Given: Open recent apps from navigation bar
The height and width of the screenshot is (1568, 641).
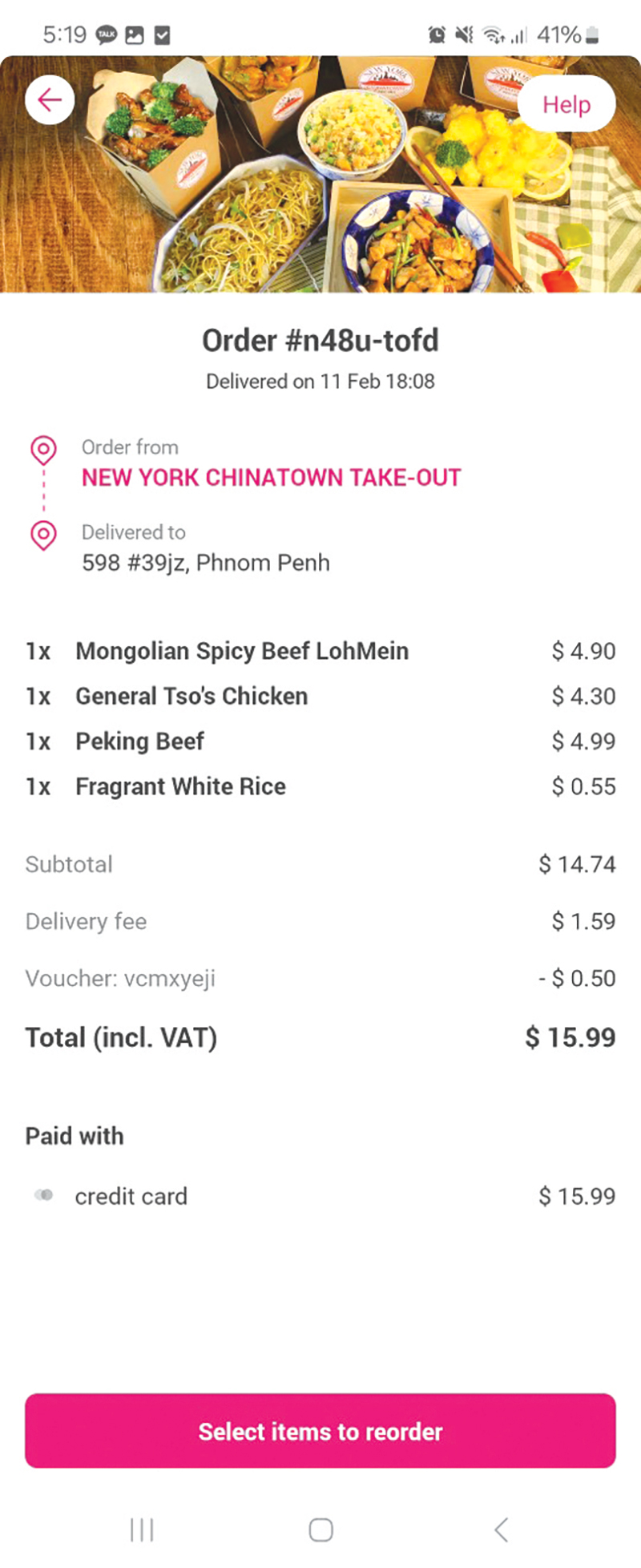Looking at the screenshot, I should click(142, 1530).
